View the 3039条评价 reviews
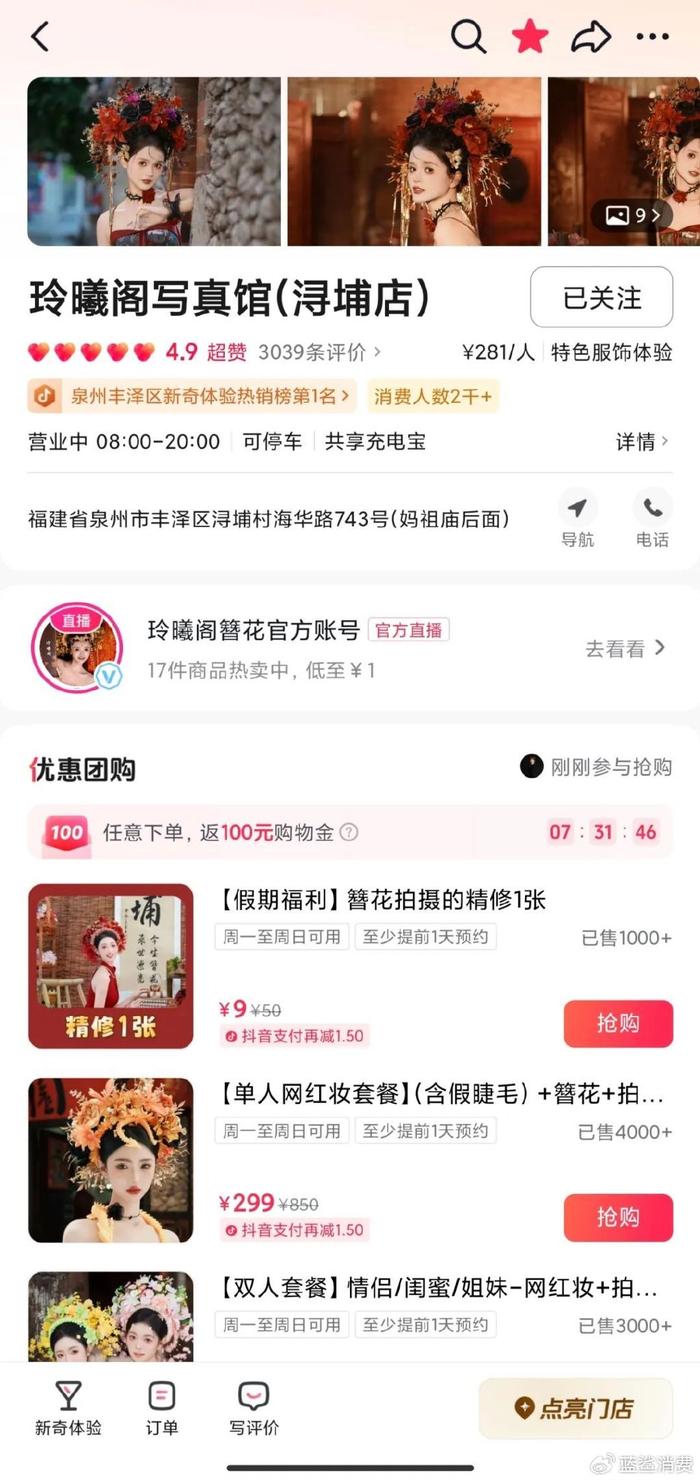 coord(318,352)
